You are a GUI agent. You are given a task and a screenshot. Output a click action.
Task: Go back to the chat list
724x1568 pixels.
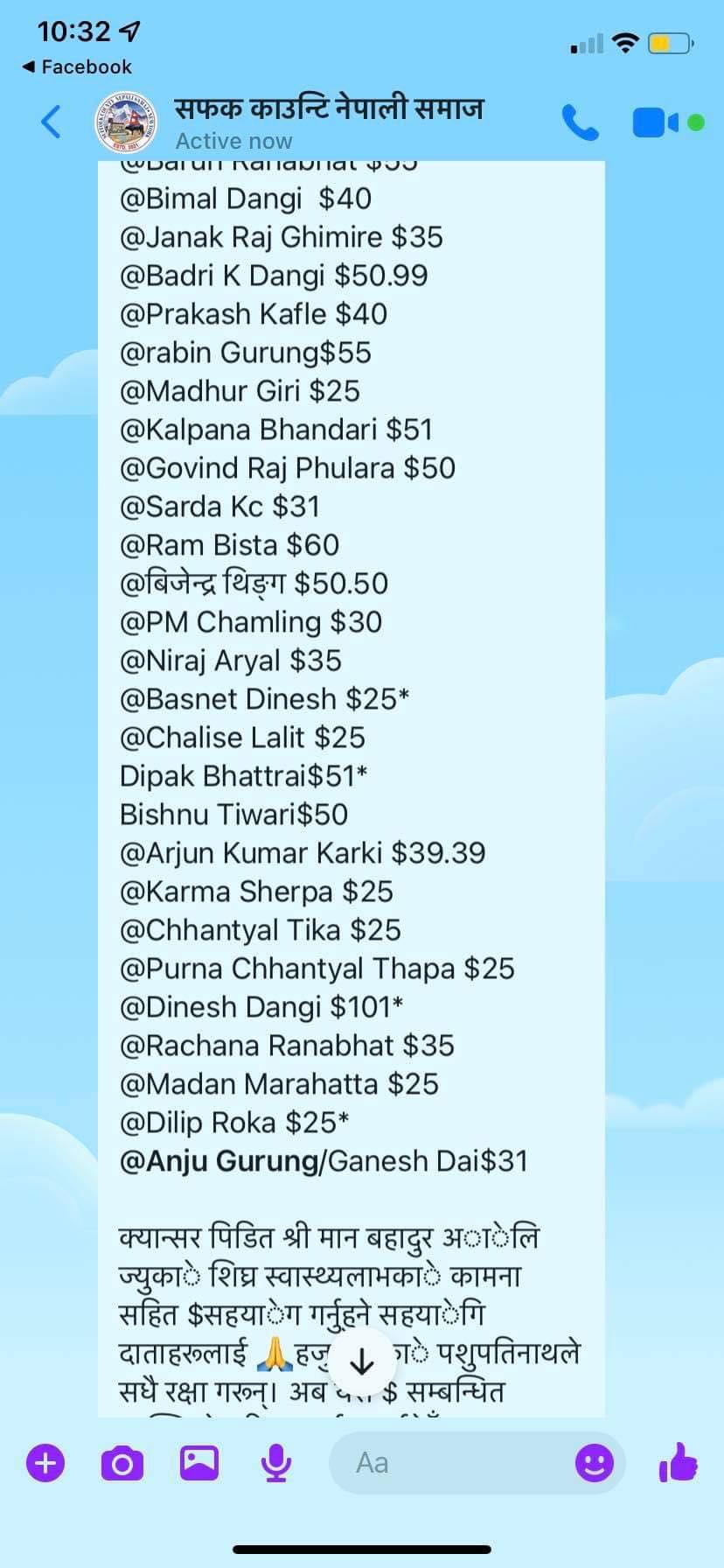(52, 122)
